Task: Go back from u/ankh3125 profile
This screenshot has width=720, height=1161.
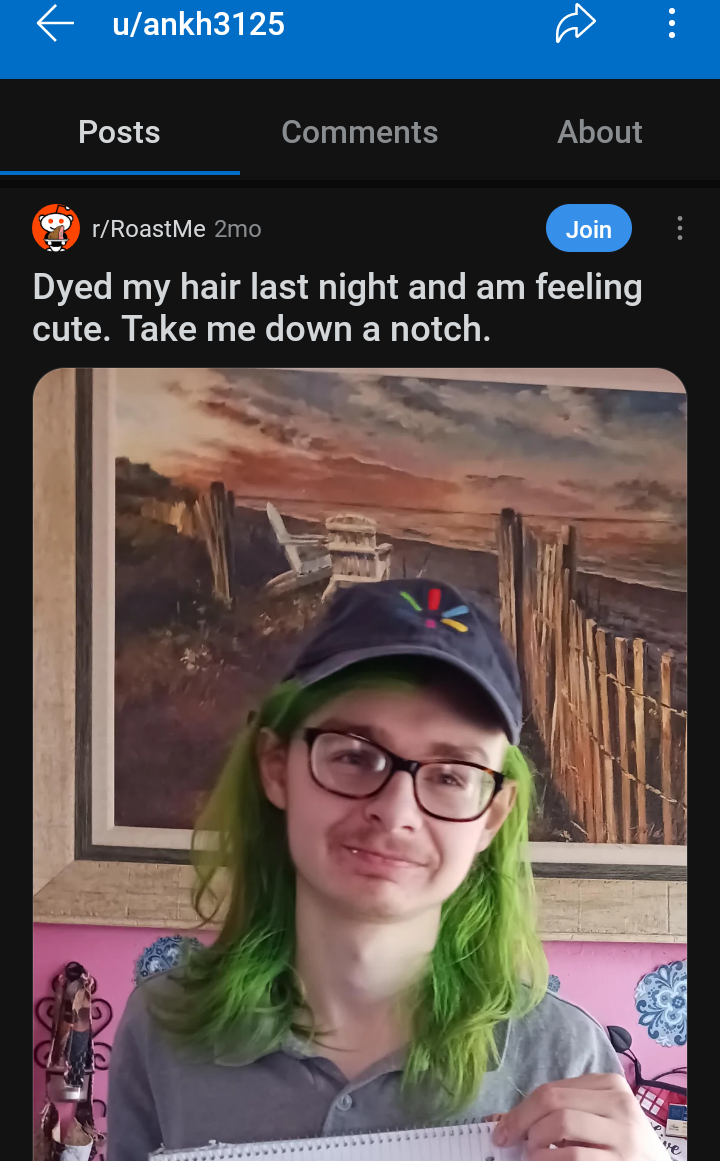Action: coord(55,24)
